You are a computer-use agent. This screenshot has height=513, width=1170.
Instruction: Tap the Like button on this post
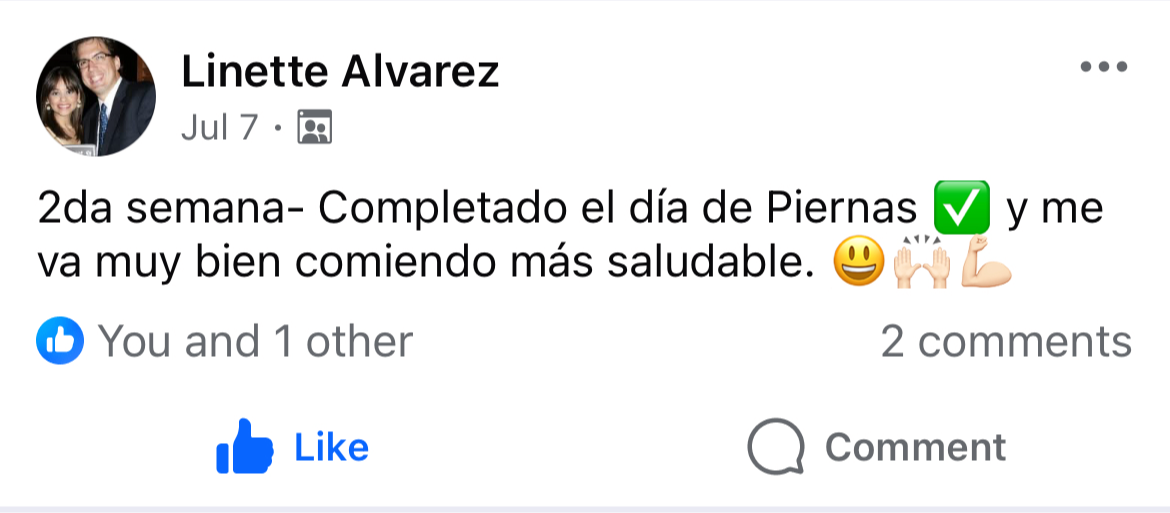[293, 447]
